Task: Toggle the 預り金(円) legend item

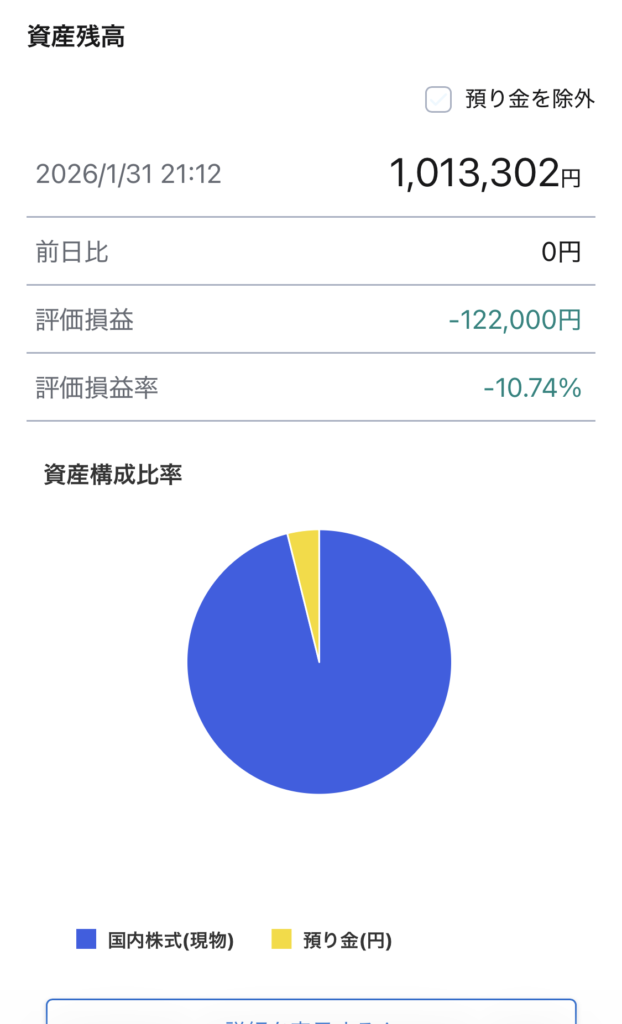Action: pyautogui.click(x=332, y=940)
